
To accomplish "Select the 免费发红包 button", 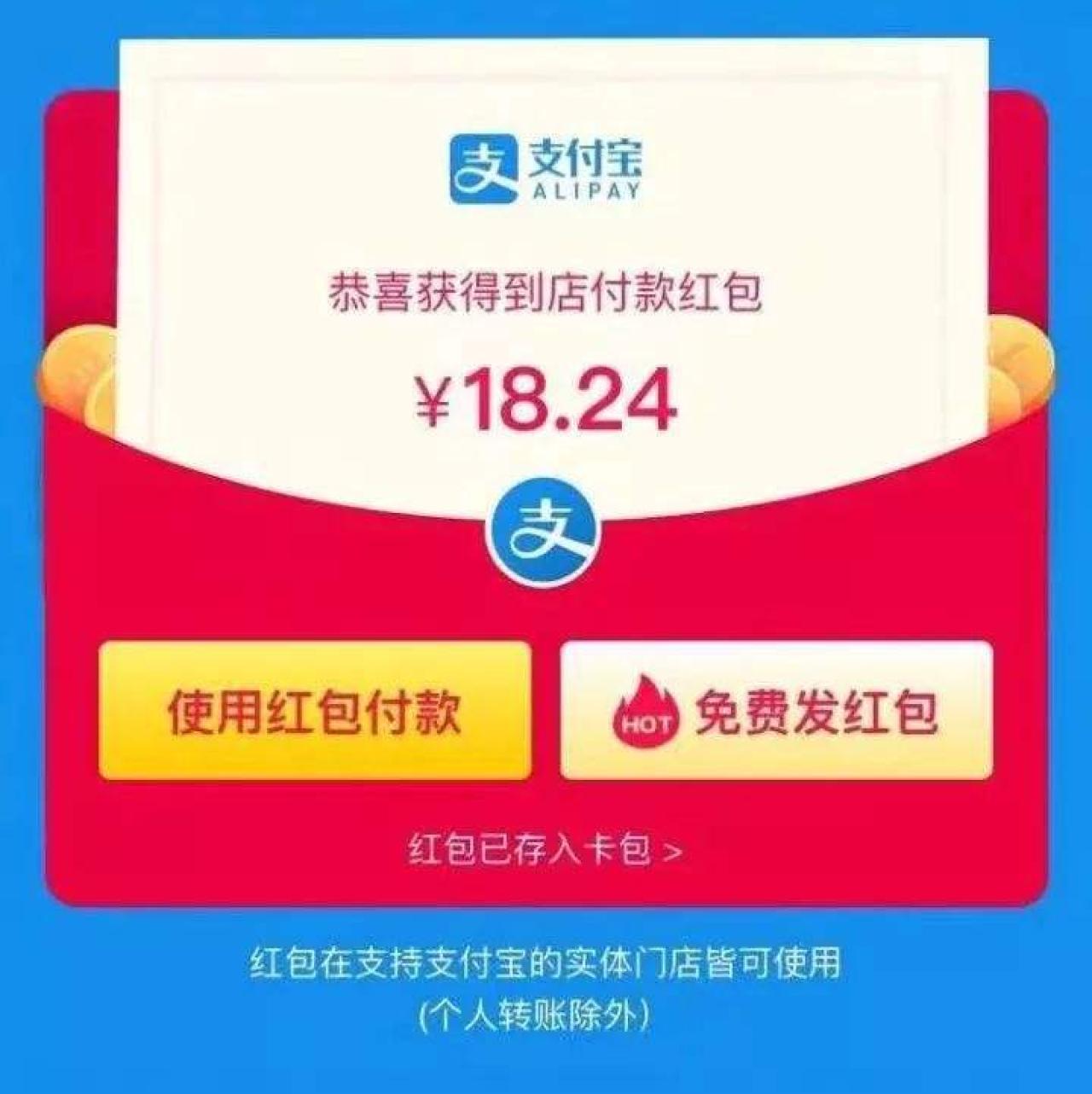I will pyautogui.click(x=776, y=710).
